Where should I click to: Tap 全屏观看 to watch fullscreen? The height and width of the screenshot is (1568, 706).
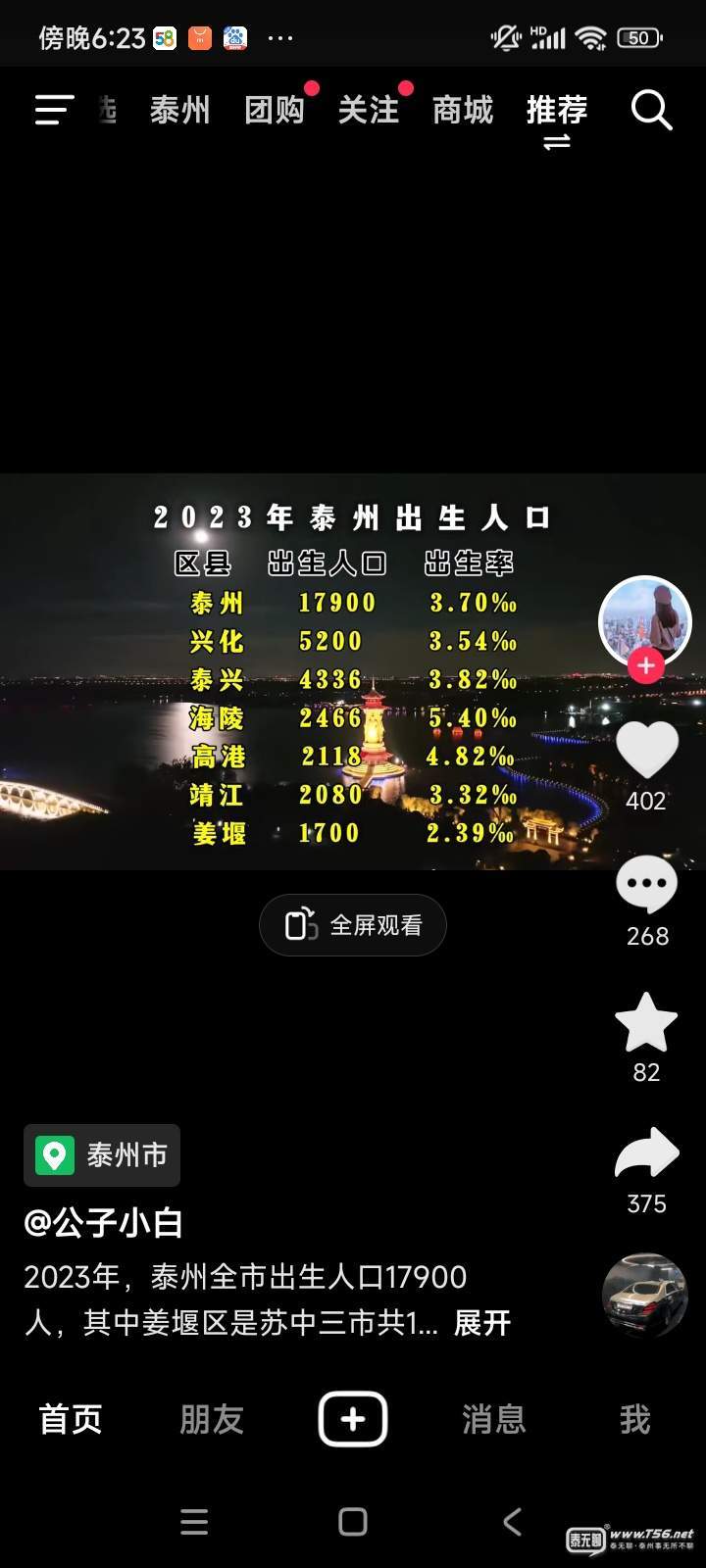(353, 925)
